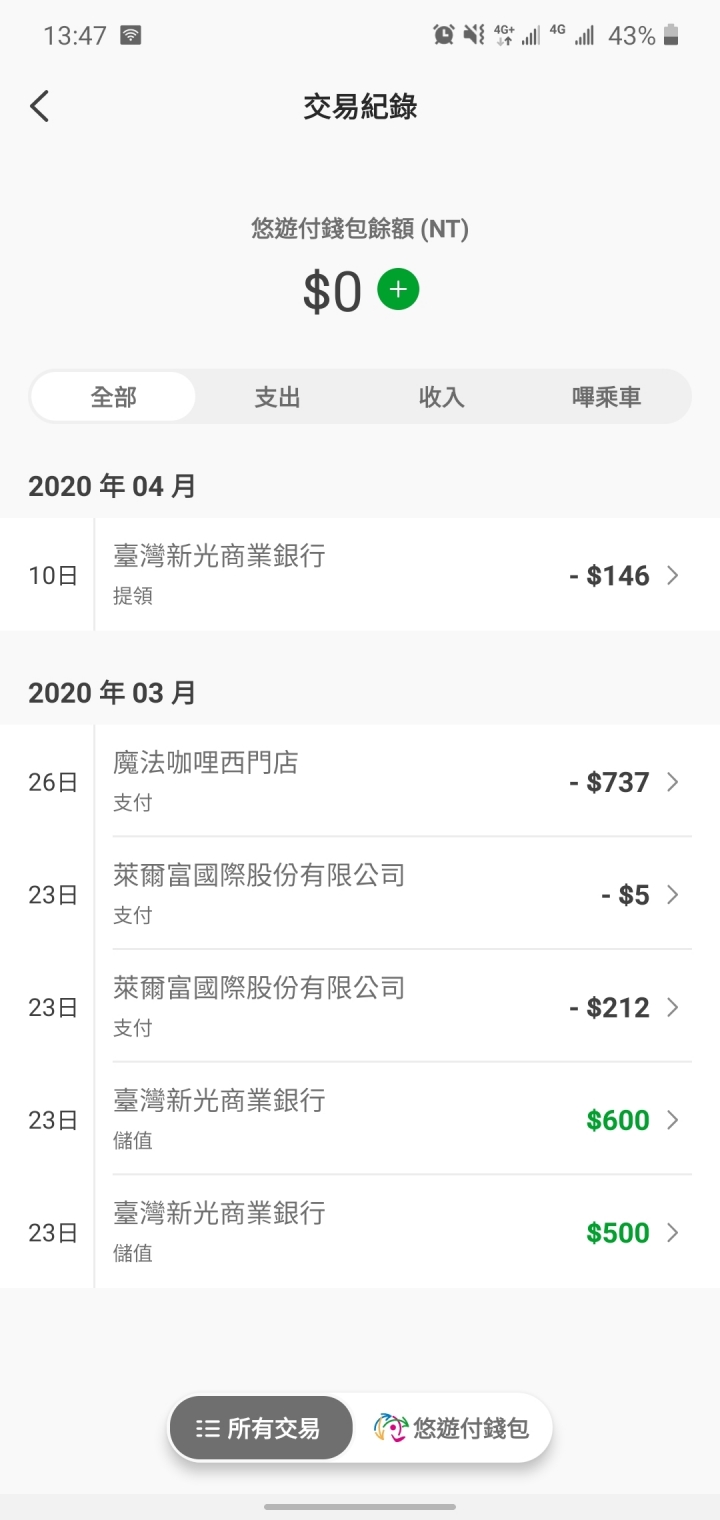Open the -$146 臺灣新光商業銀行 withdrawal
Viewport: 720px width, 1520px height.
pyautogui.click(x=360, y=575)
